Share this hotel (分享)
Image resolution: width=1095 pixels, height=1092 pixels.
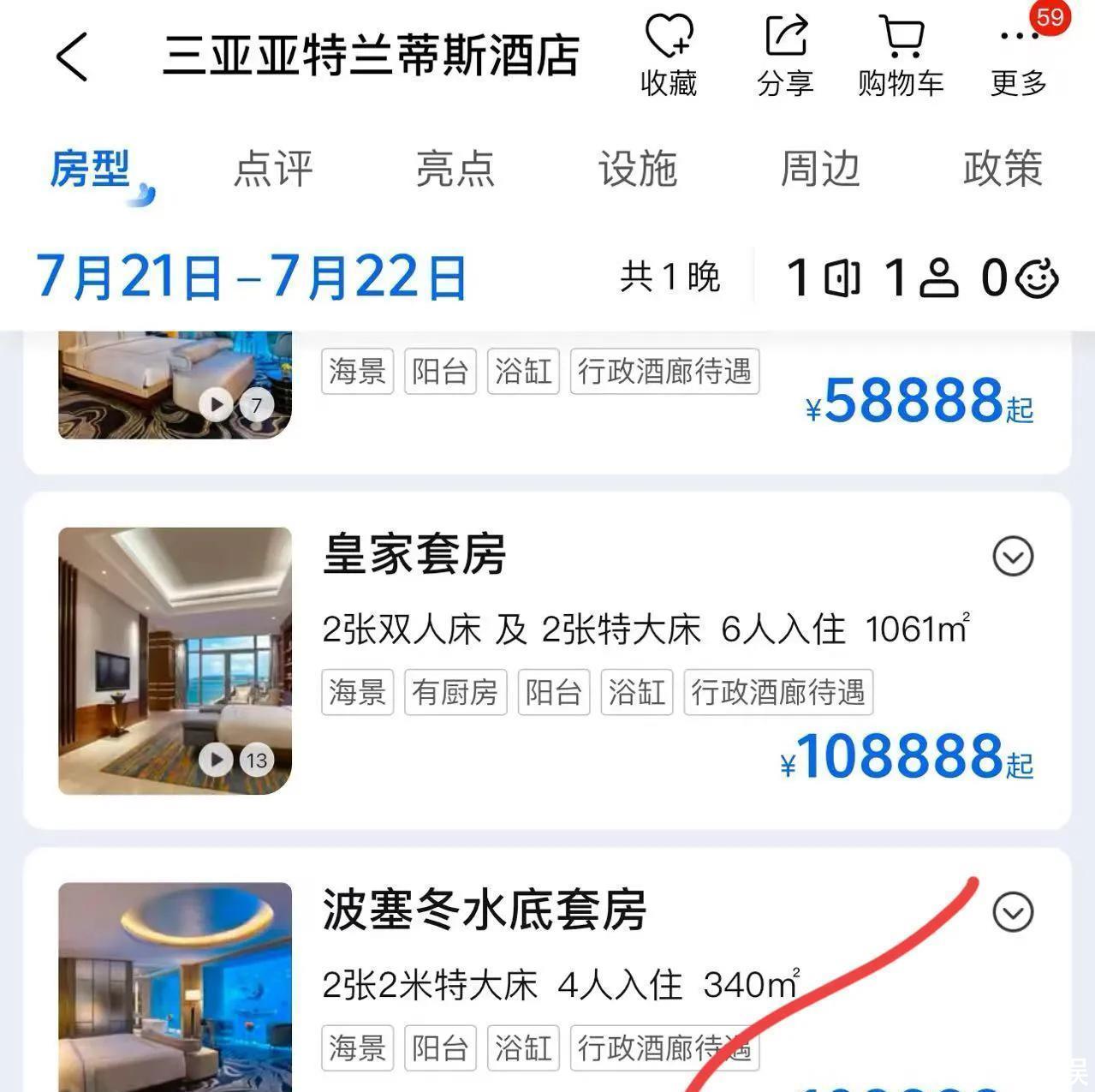click(x=784, y=57)
